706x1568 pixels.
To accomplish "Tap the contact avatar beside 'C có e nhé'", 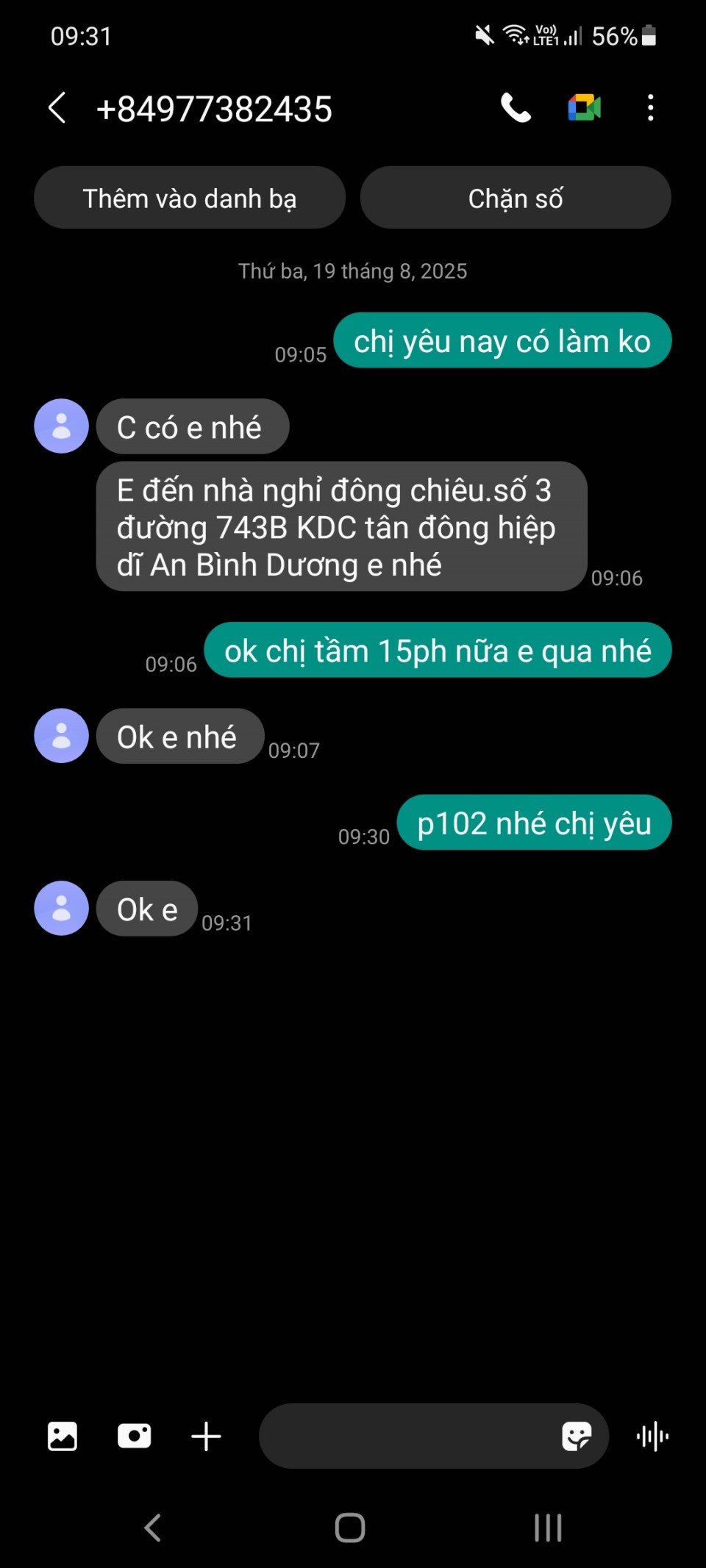I will point(62,426).
